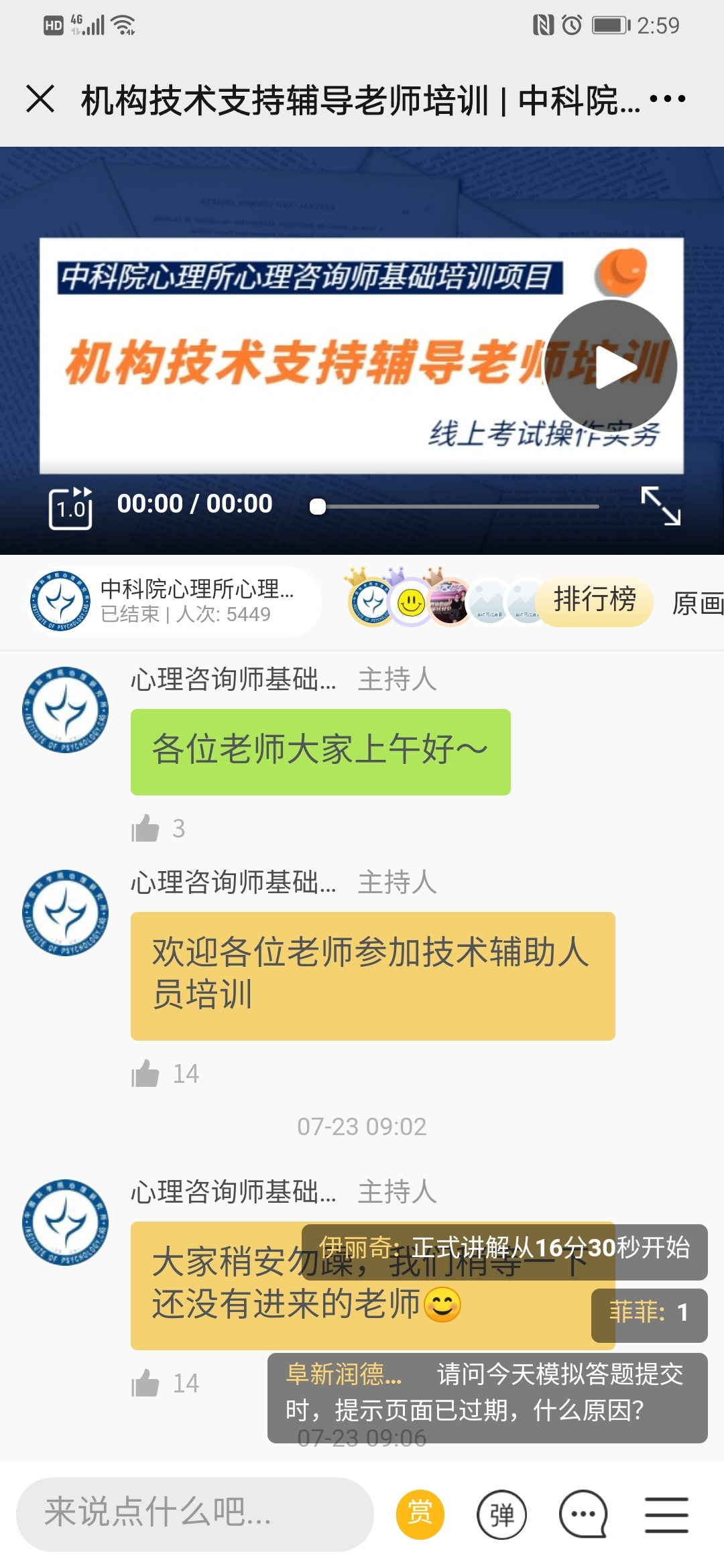This screenshot has width=724, height=1568.
Task: Like the 欢迎各位老师参加技术辅助人员培训 message
Action: pyautogui.click(x=145, y=1073)
